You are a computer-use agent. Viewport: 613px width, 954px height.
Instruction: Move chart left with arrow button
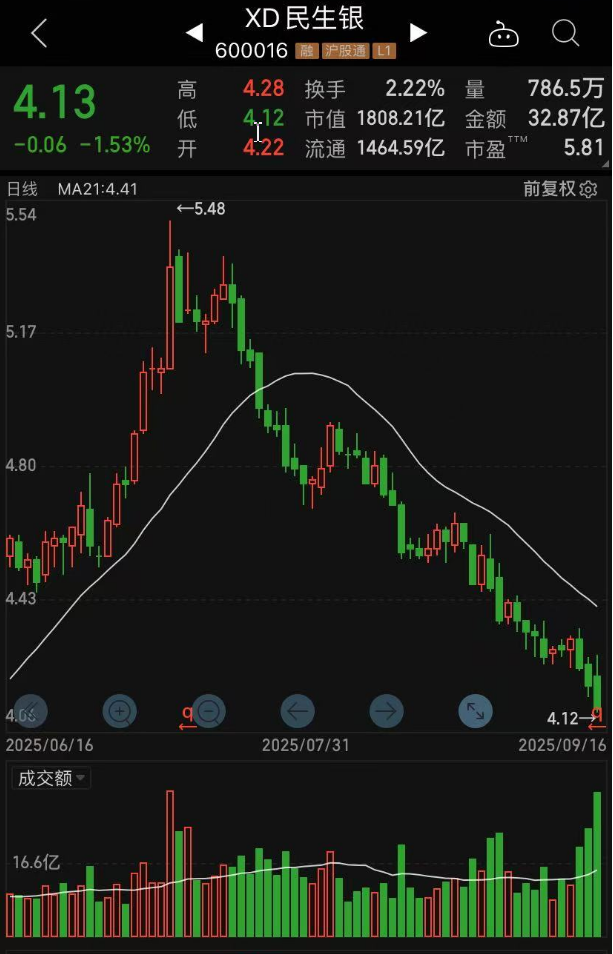click(298, 711)
